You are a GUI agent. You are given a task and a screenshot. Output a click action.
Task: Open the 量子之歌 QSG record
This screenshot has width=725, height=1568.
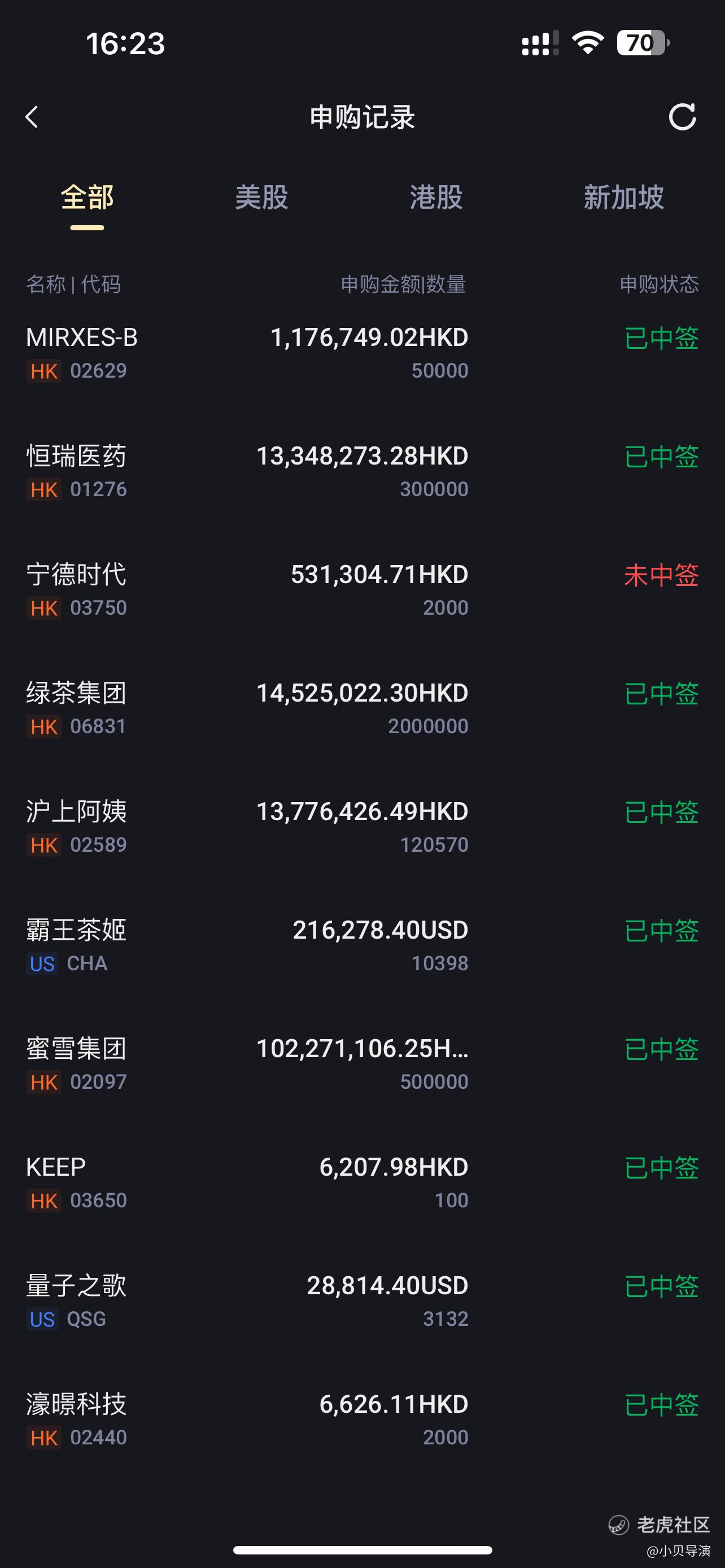click(362, 1302)
